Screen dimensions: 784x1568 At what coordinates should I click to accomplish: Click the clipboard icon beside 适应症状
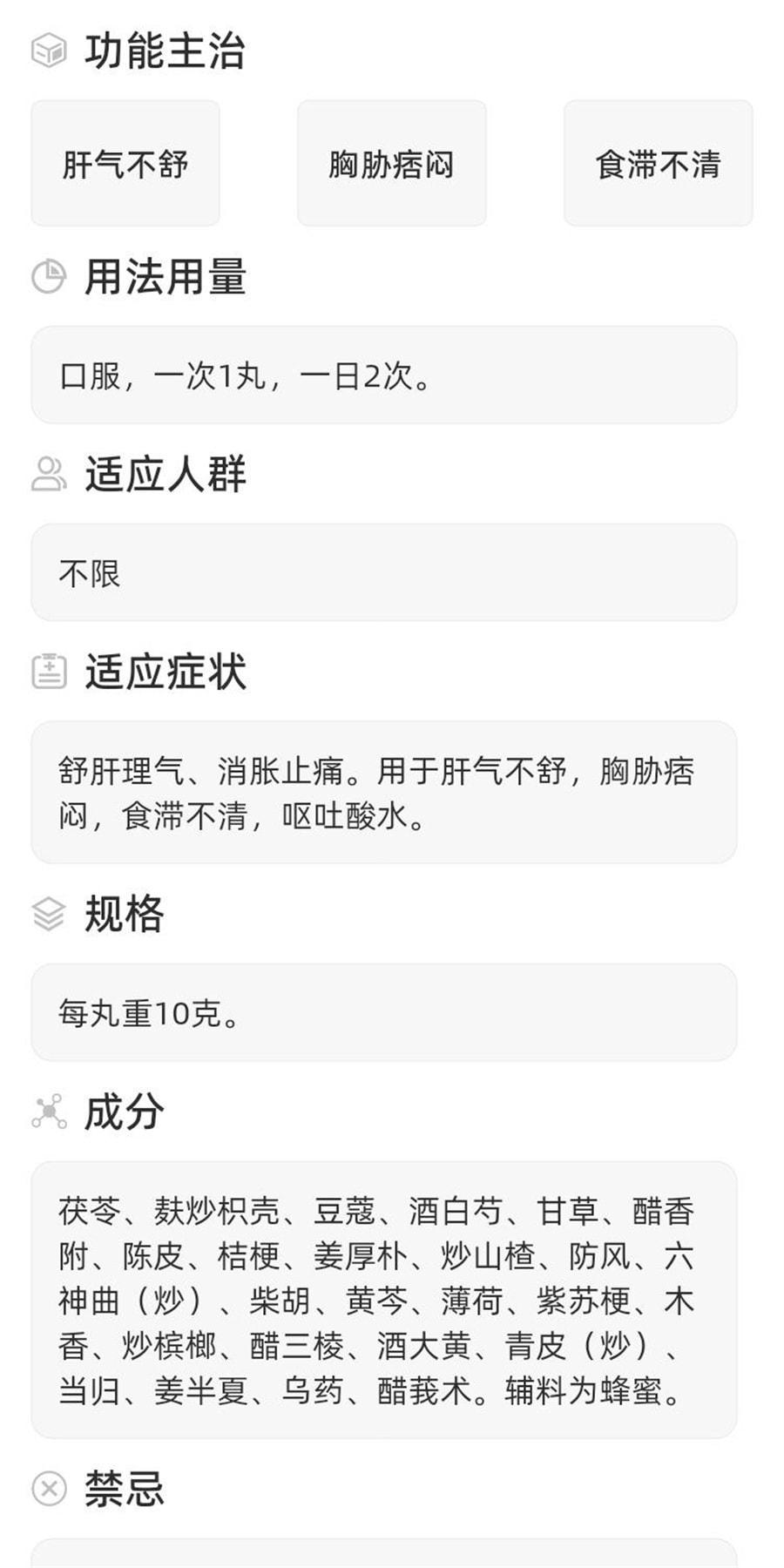[50, 671]
